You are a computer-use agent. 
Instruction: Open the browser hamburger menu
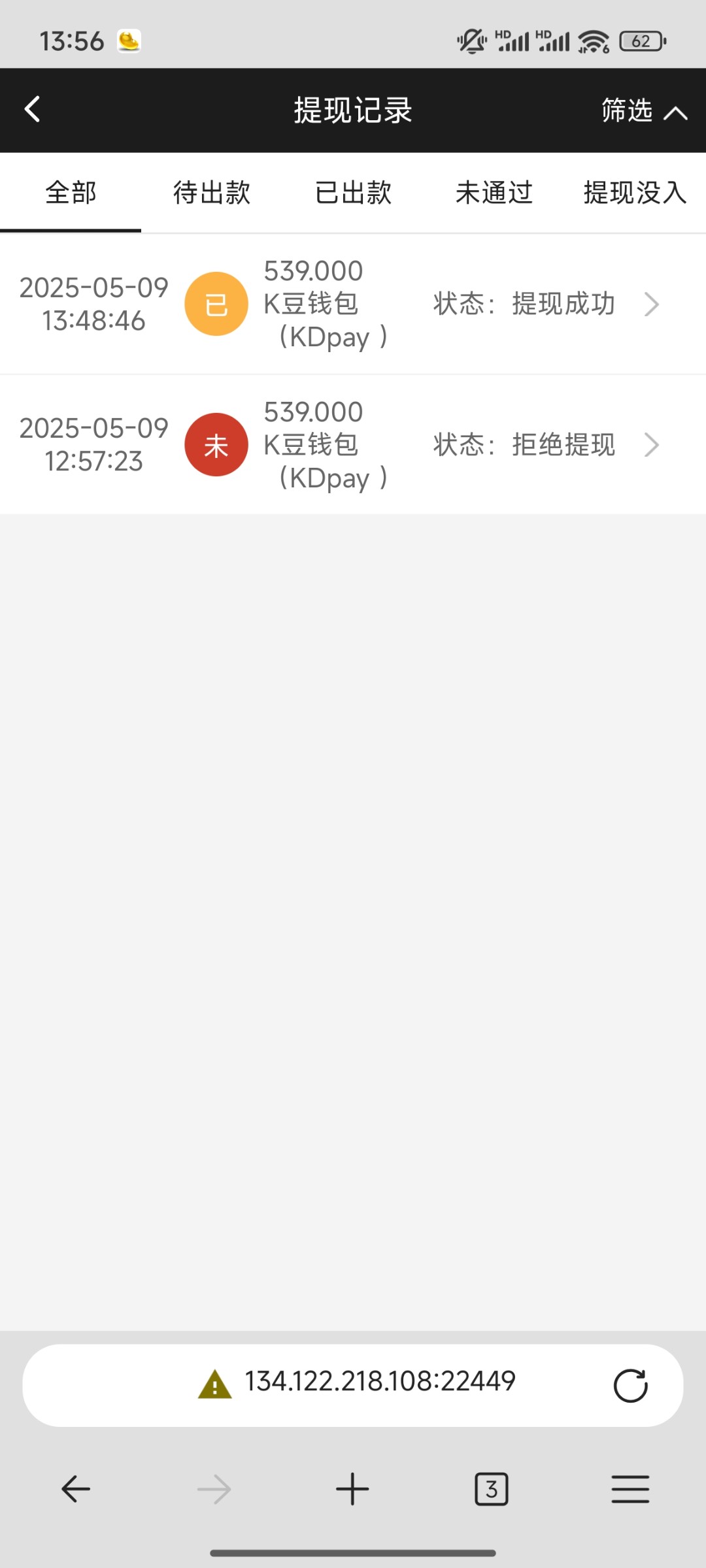(x=630, y=1490)
